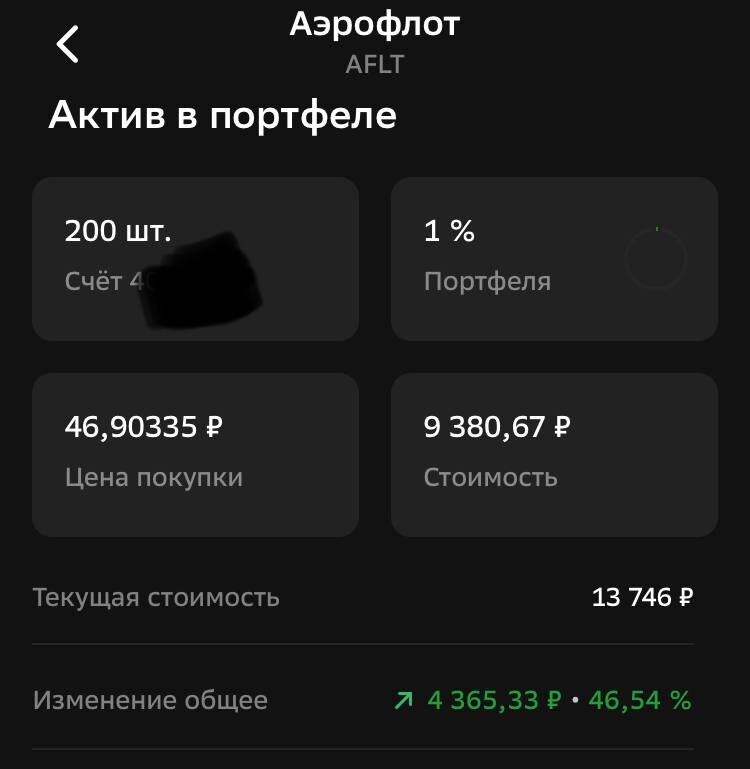Image resolution: width=750 pixels, height=769 pixels.
Task: Expand the 200 шт. account card
Action: point(196,258)
